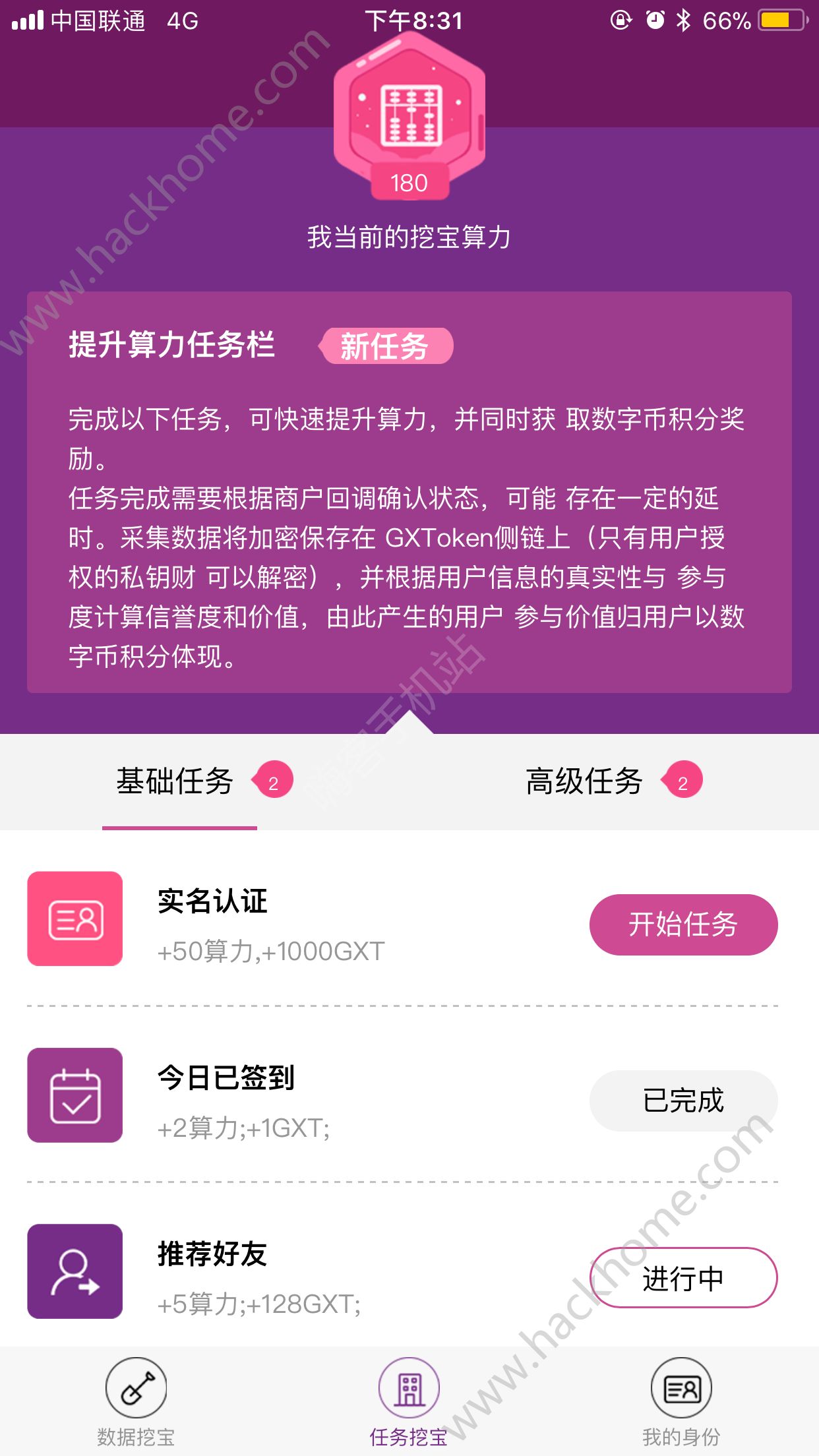The image size is (819, 1456).
Task: Tap the battery level indicator
Action: coord(780,20)
